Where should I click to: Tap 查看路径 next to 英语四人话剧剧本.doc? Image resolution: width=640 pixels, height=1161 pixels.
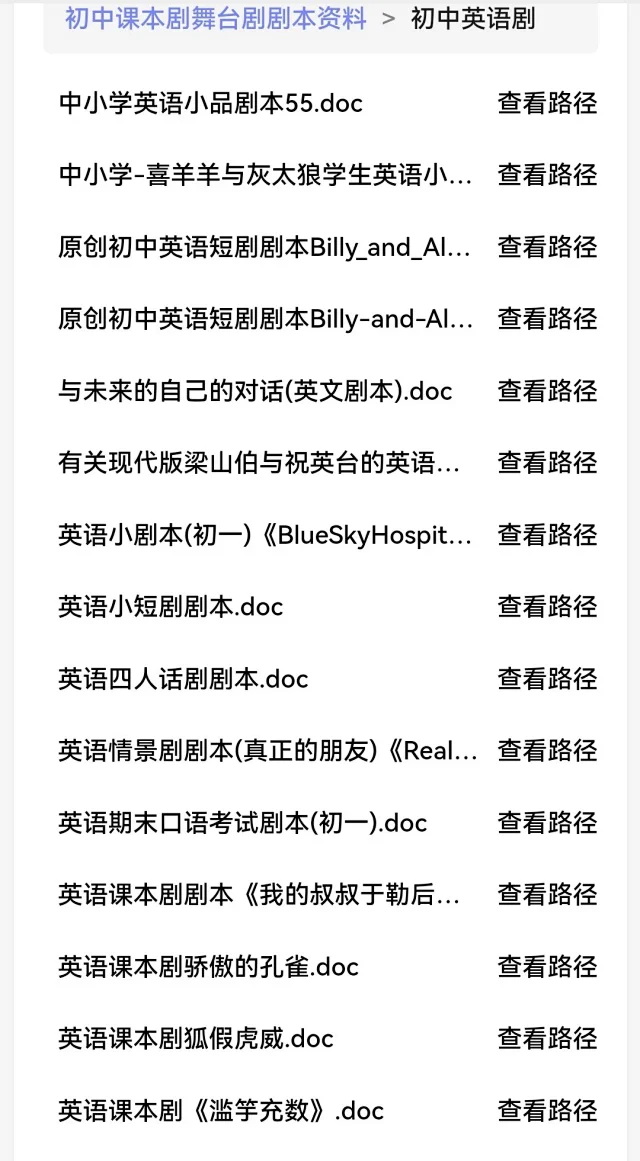coord(547,678)
